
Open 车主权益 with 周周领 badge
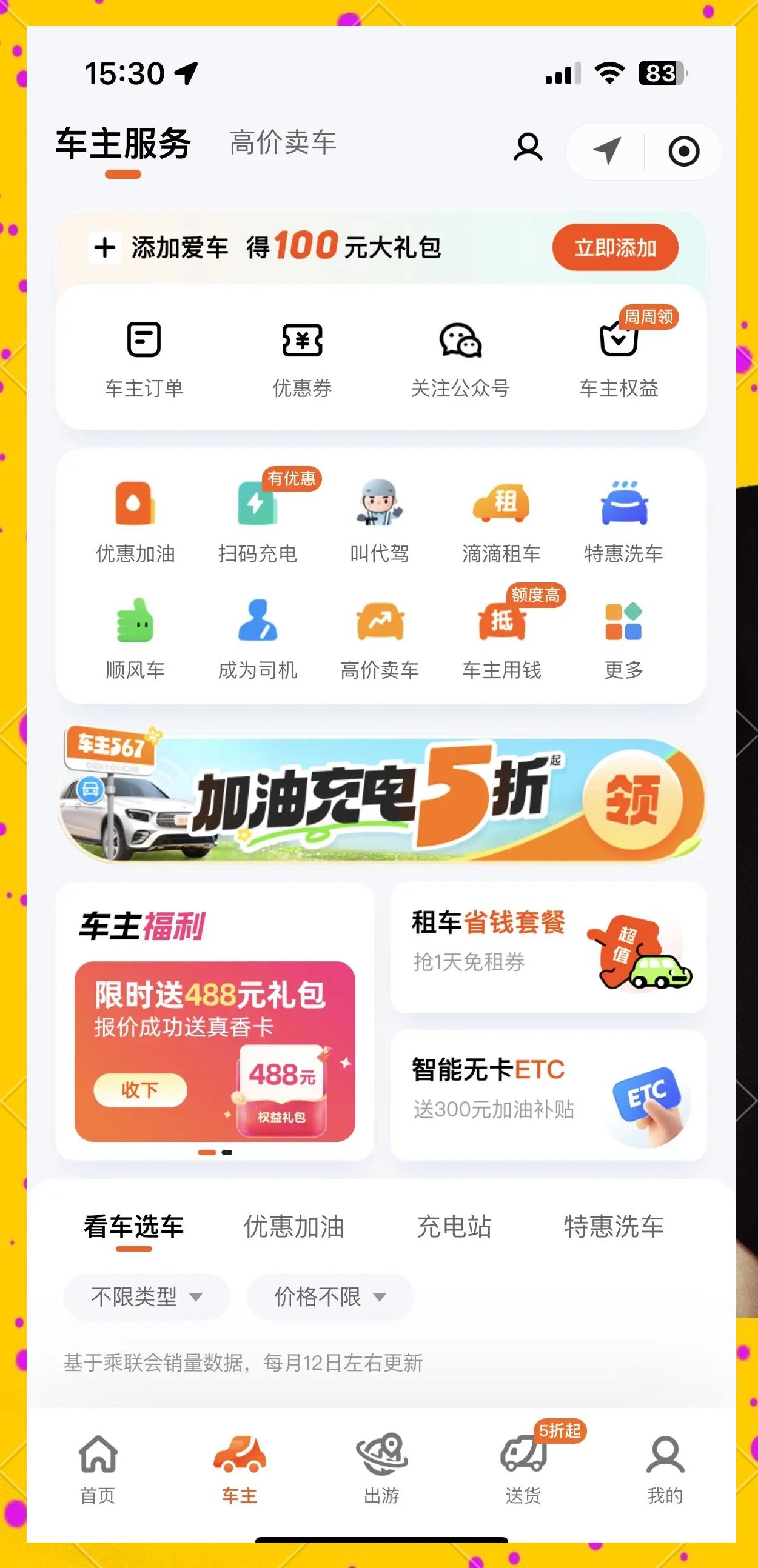click(x=620, y=353)
